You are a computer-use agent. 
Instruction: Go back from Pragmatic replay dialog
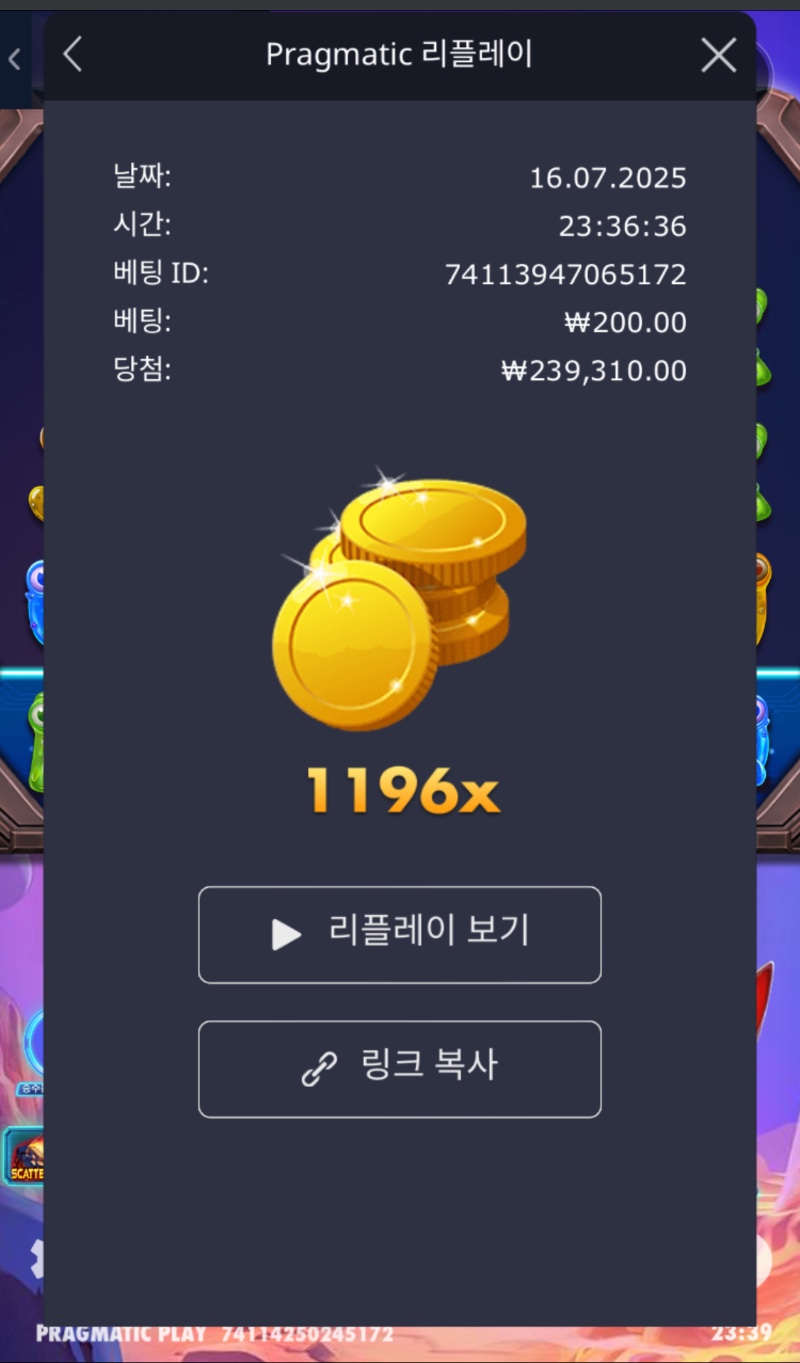pos(72,55)
